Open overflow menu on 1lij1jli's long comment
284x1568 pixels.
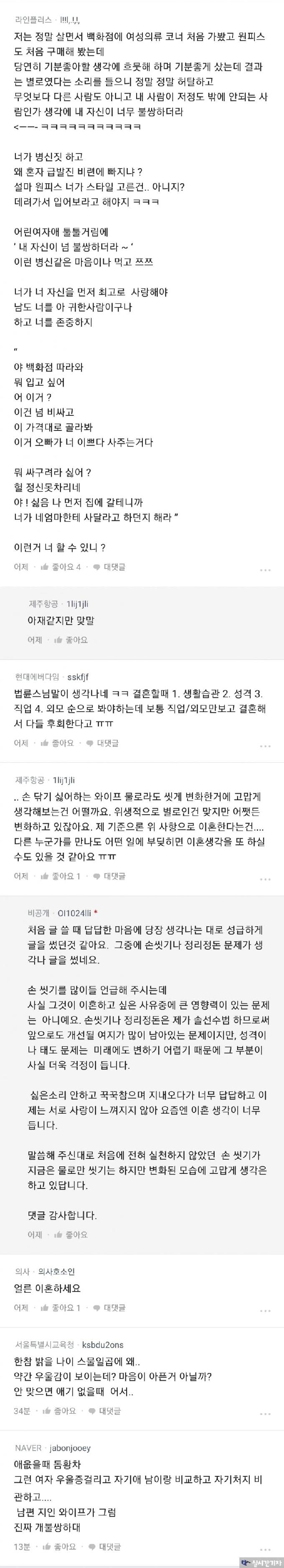pos(264,879)
